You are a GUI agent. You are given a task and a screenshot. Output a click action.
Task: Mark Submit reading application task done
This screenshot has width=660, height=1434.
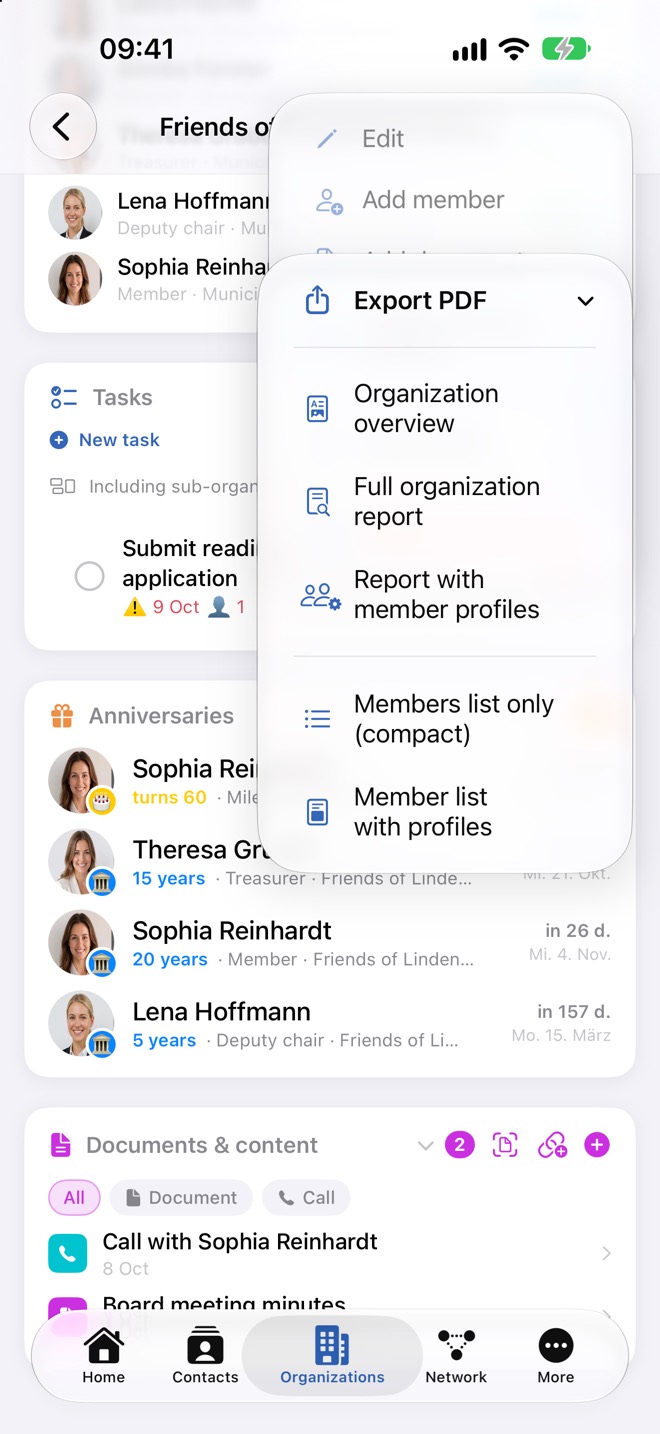[90, 576]
